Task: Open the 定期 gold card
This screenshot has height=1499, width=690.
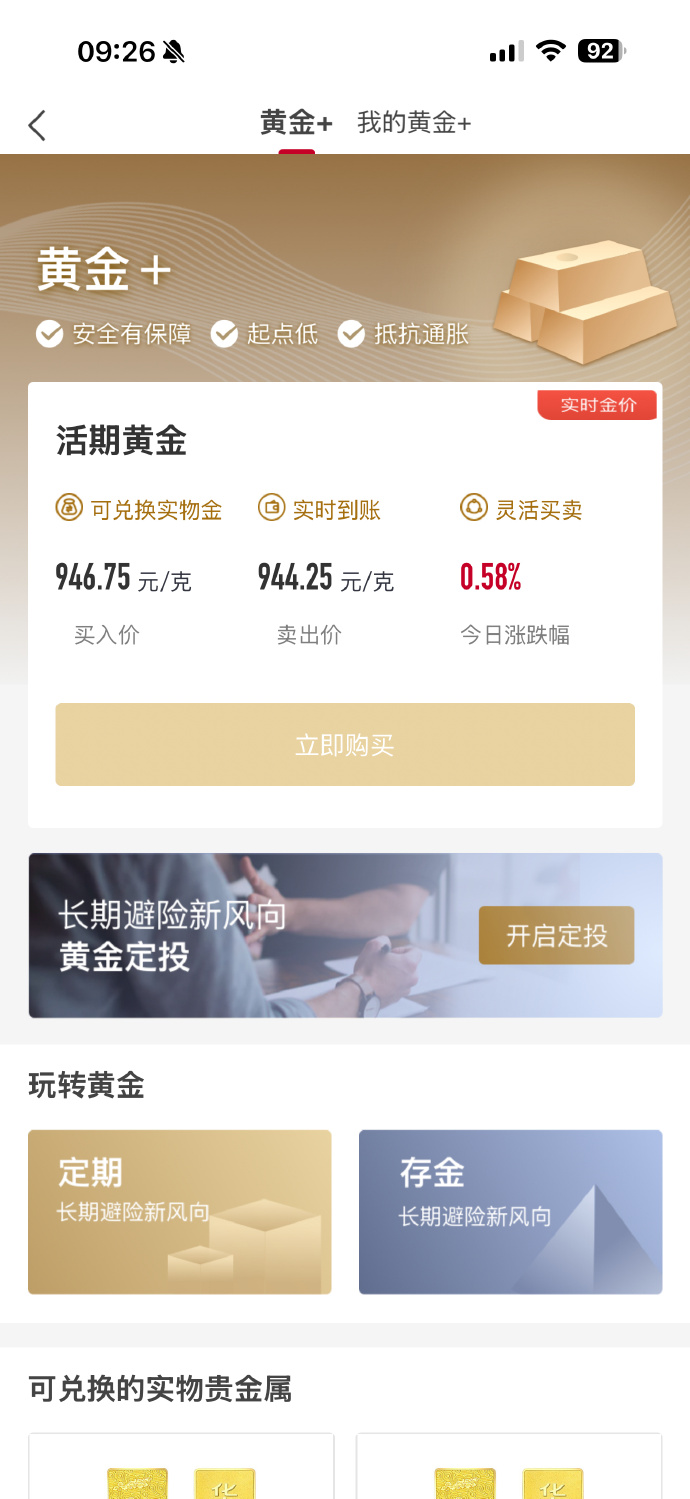Action: [x=179, y=1211]
